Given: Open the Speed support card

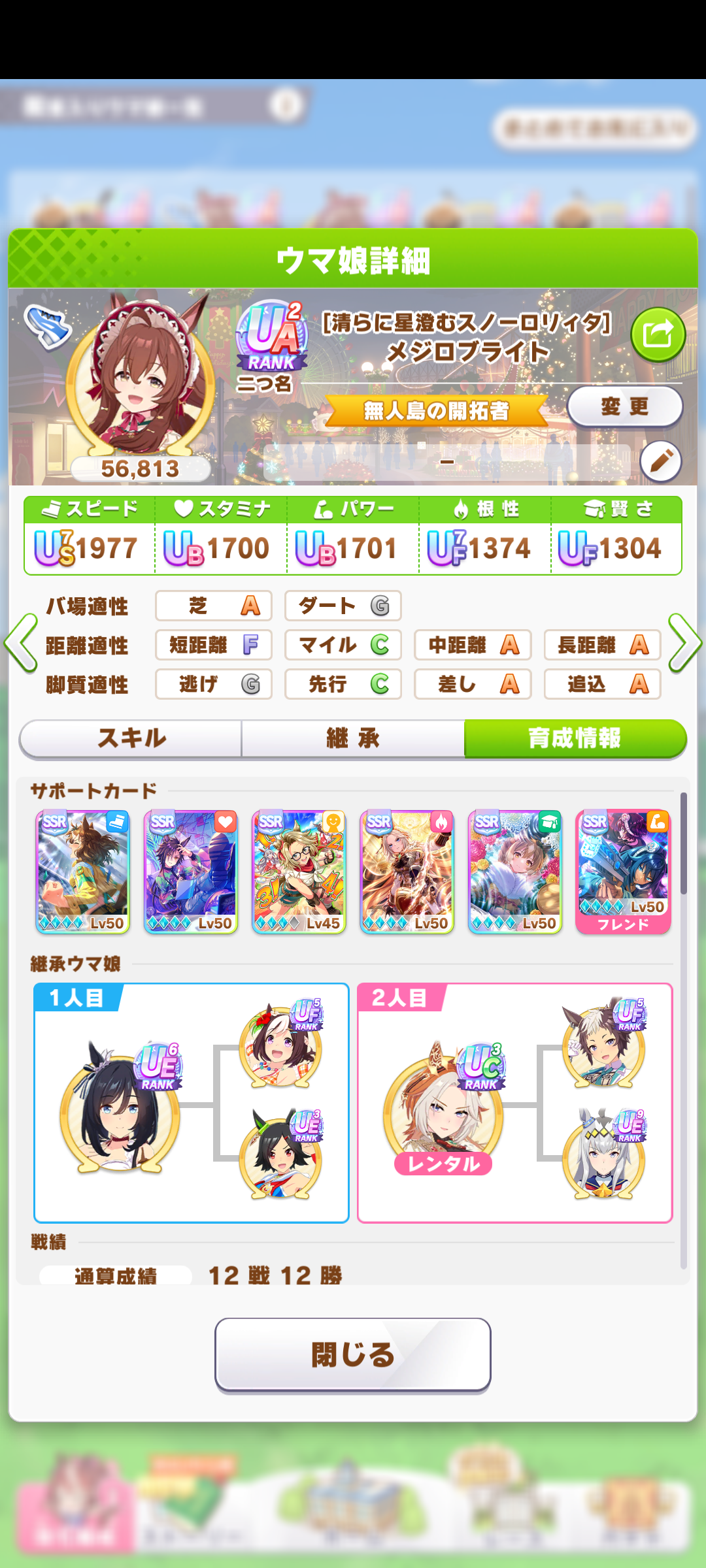Looking at the screenshot, I should tap(82, 872).
